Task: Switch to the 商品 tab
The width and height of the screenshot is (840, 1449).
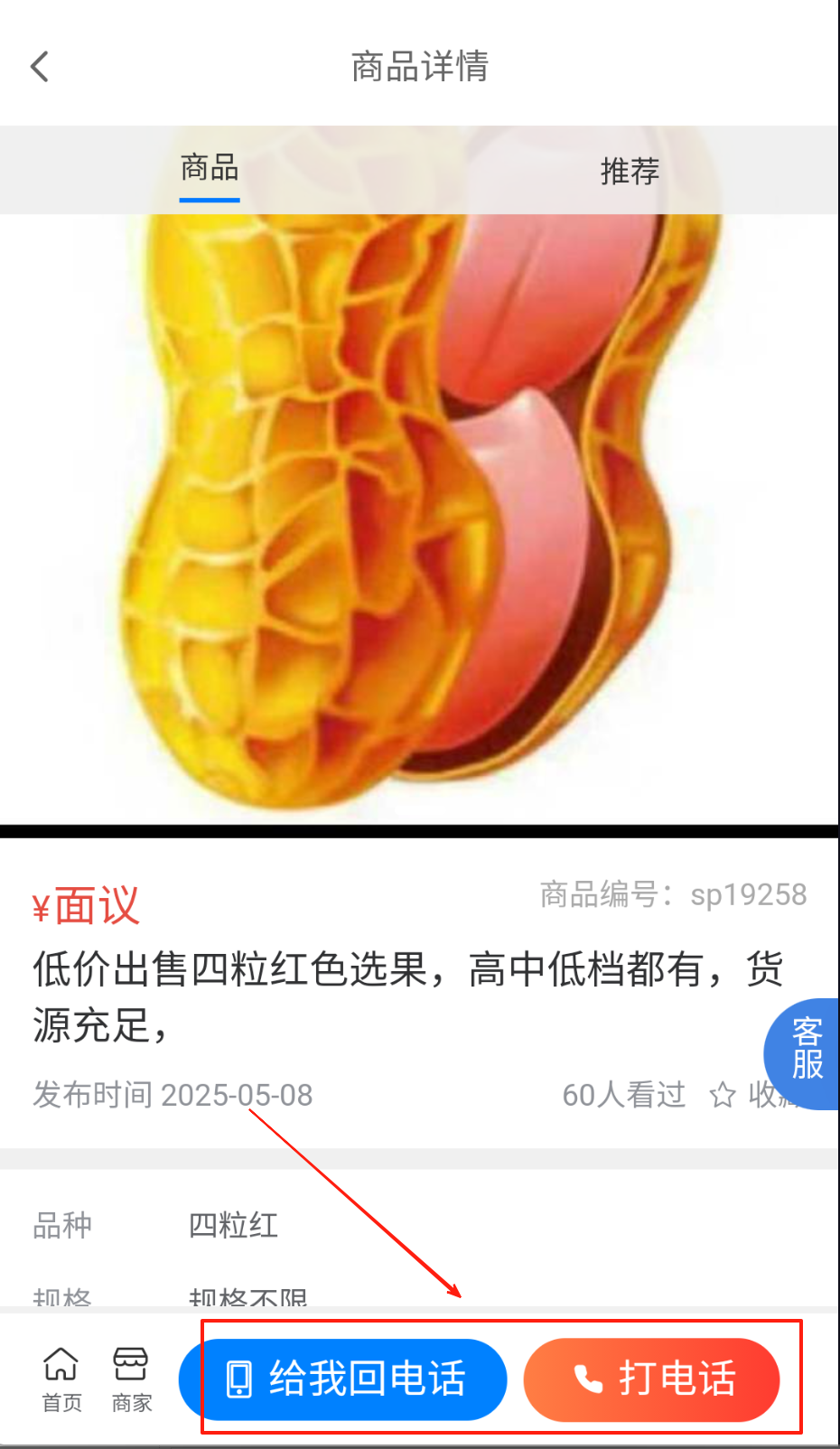Action: (210, 169)
